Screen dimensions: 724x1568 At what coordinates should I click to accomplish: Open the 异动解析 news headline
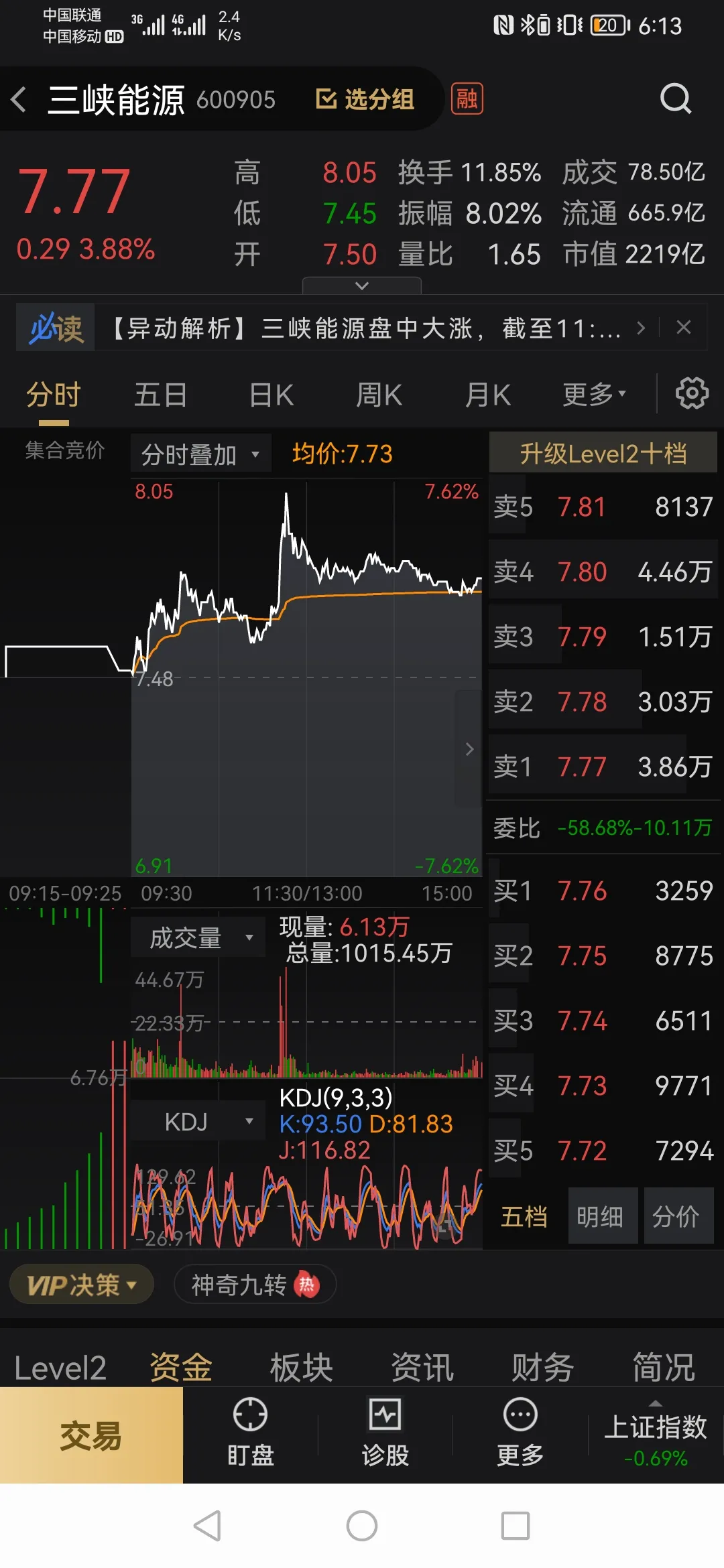[x=365, y=328]
